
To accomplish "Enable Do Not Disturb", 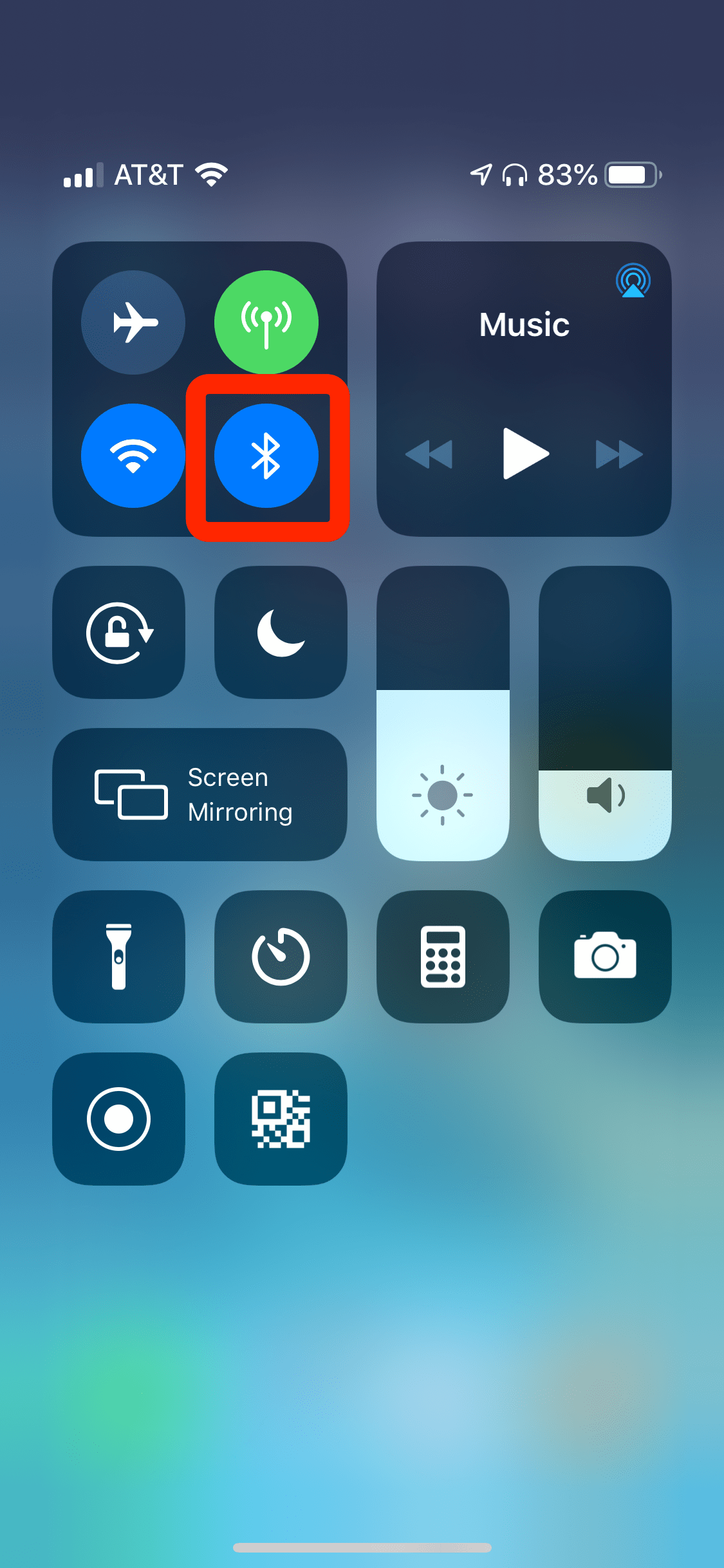I will pos(281,632).
